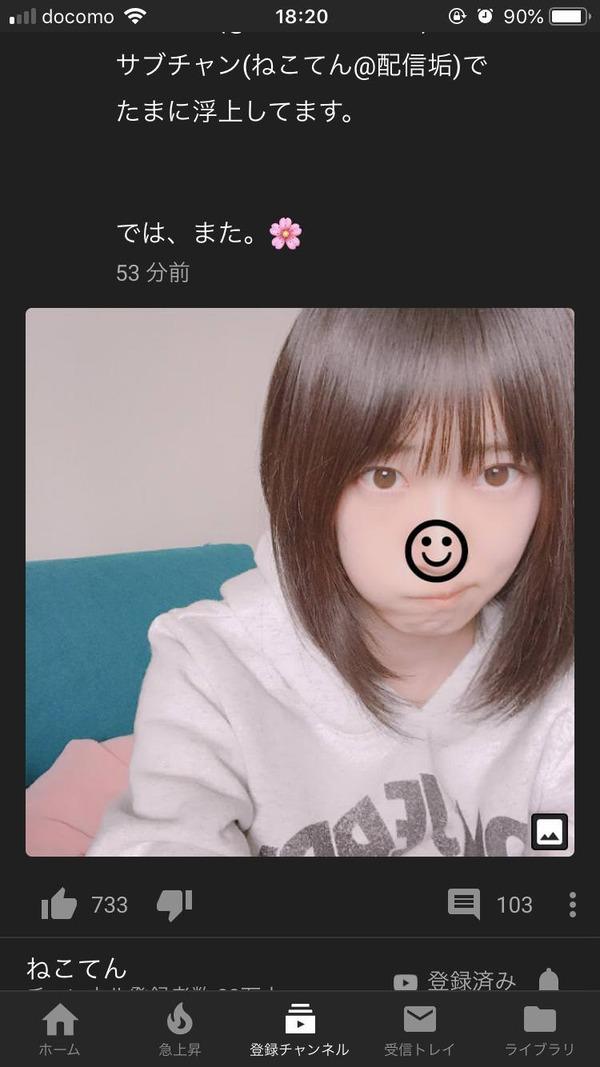Tap the 登録済み subscribed button
The height and width of the screenshot is (1067, 600).
click(x=456, y=980)
